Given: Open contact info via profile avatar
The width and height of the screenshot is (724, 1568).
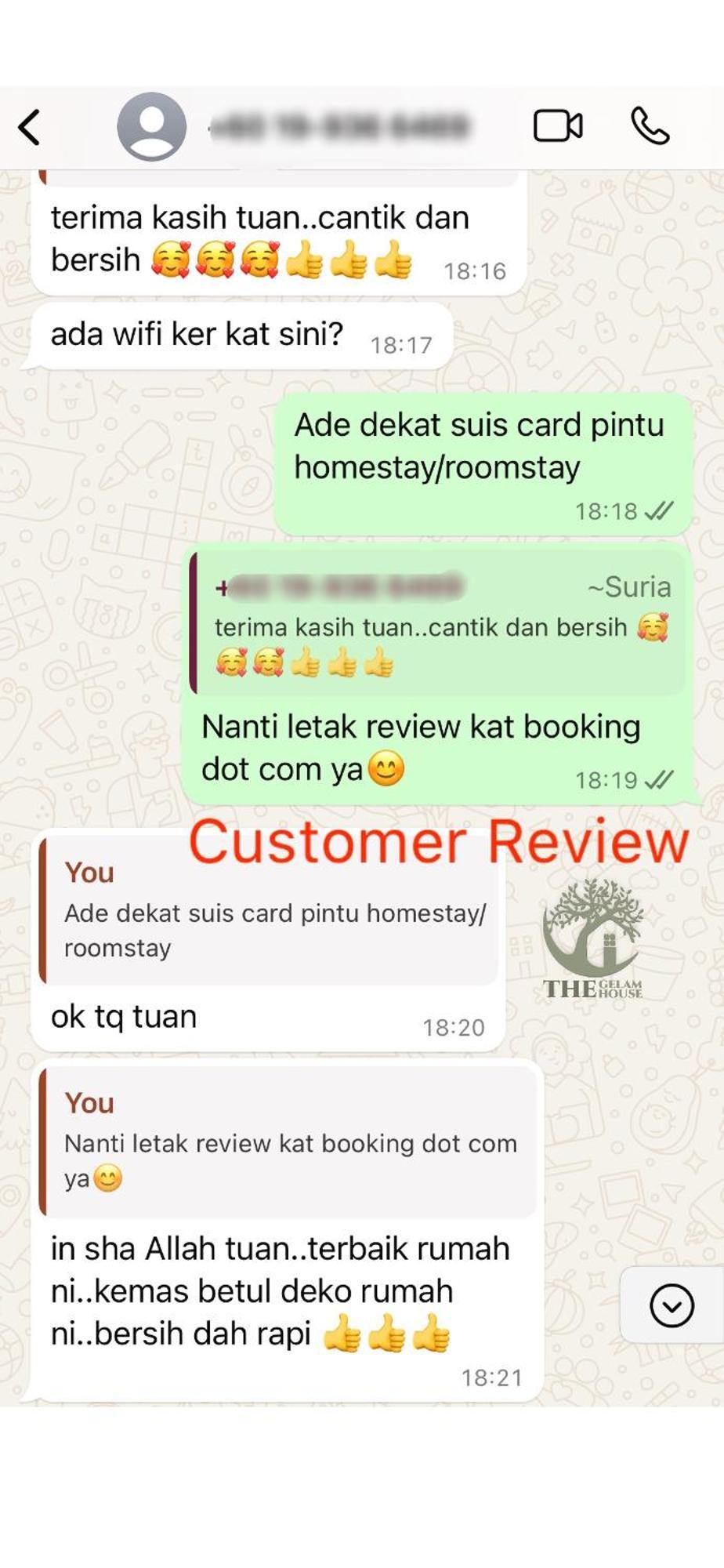Looking at the screenshot, I should pos(151,126).
